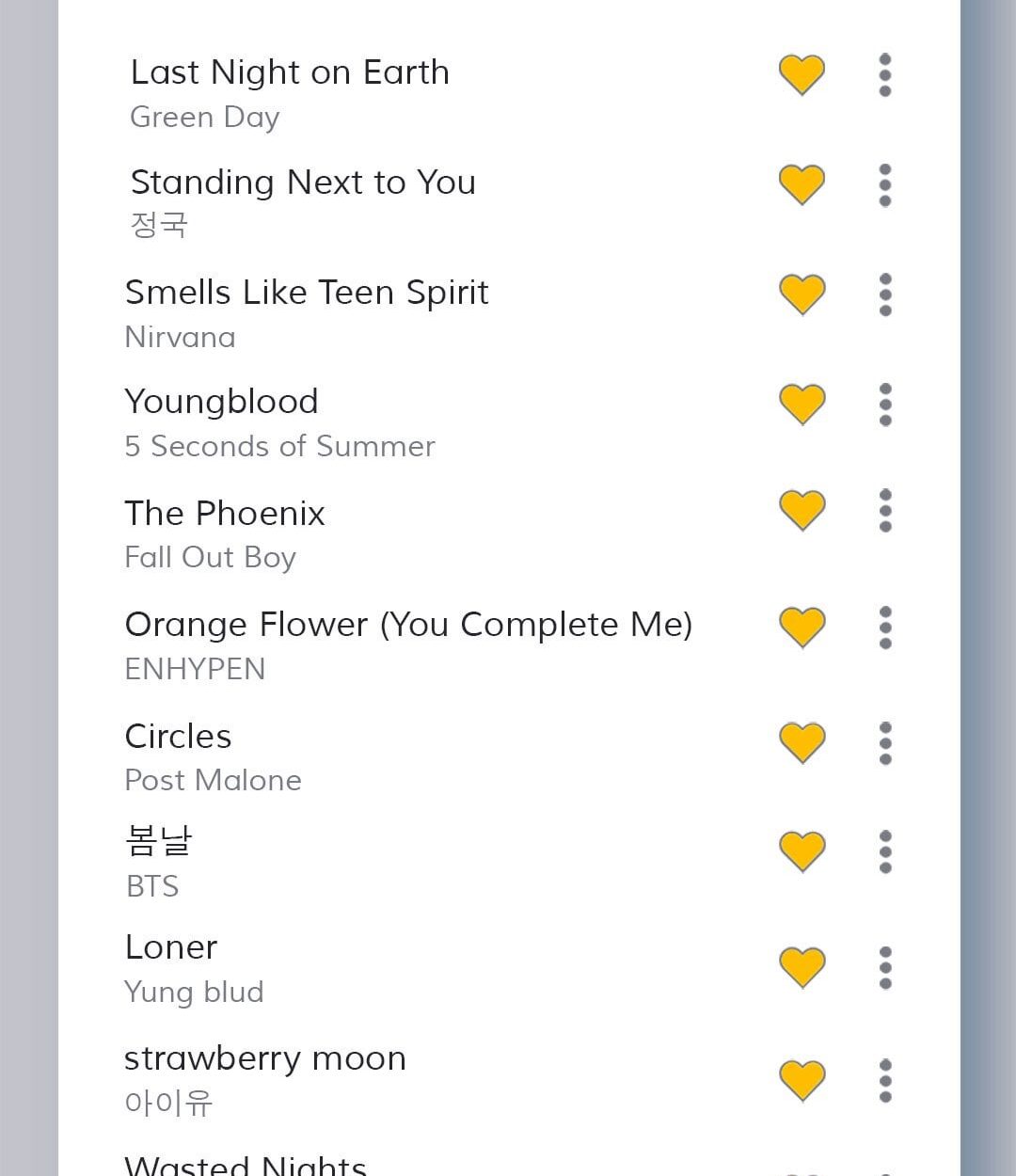Unfavorite "Last Night on Earth" by Green Day

tap(802, 75)
